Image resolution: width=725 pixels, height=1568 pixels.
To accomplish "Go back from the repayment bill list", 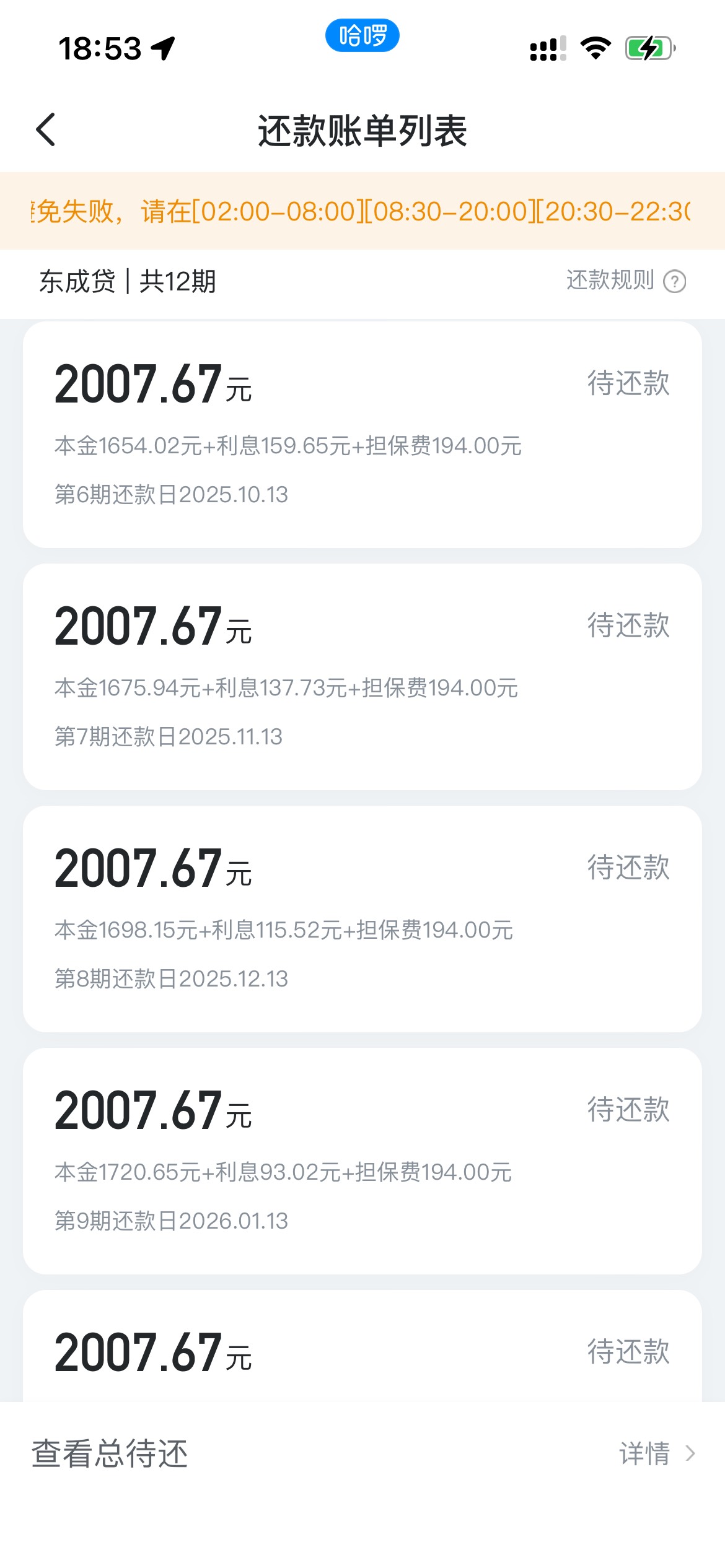I will coord(46,130).
